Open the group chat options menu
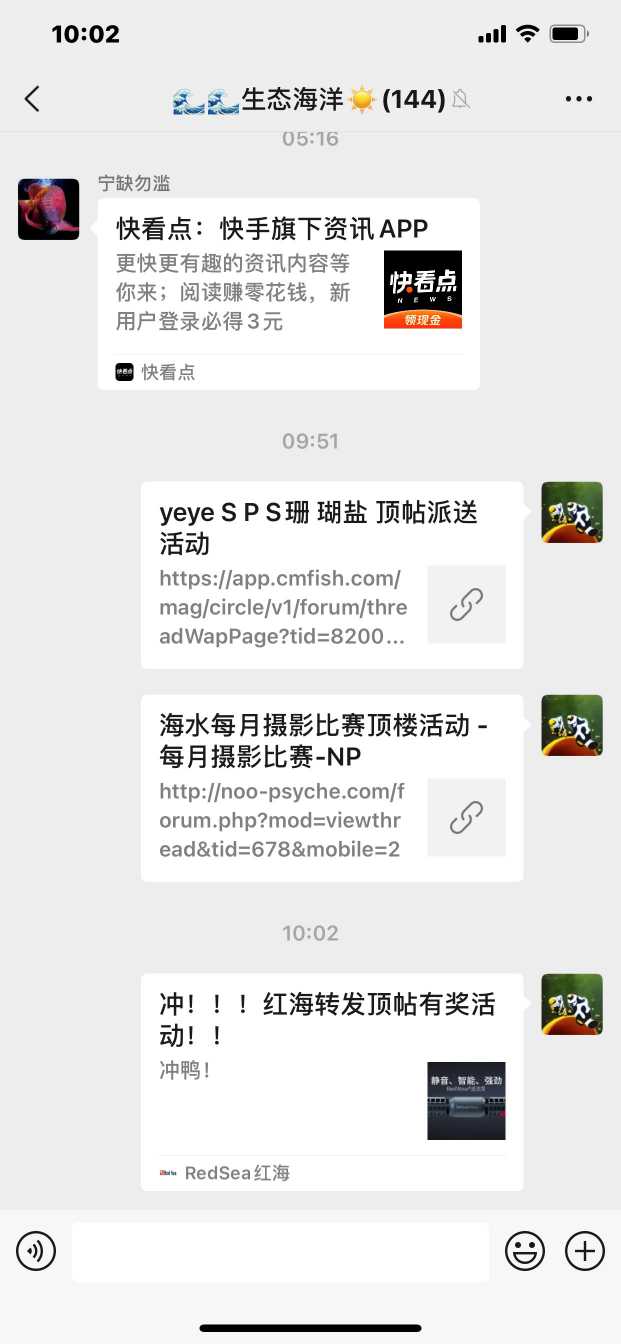The width and height of the screenshot is (621, 1344). pos(579,98)
